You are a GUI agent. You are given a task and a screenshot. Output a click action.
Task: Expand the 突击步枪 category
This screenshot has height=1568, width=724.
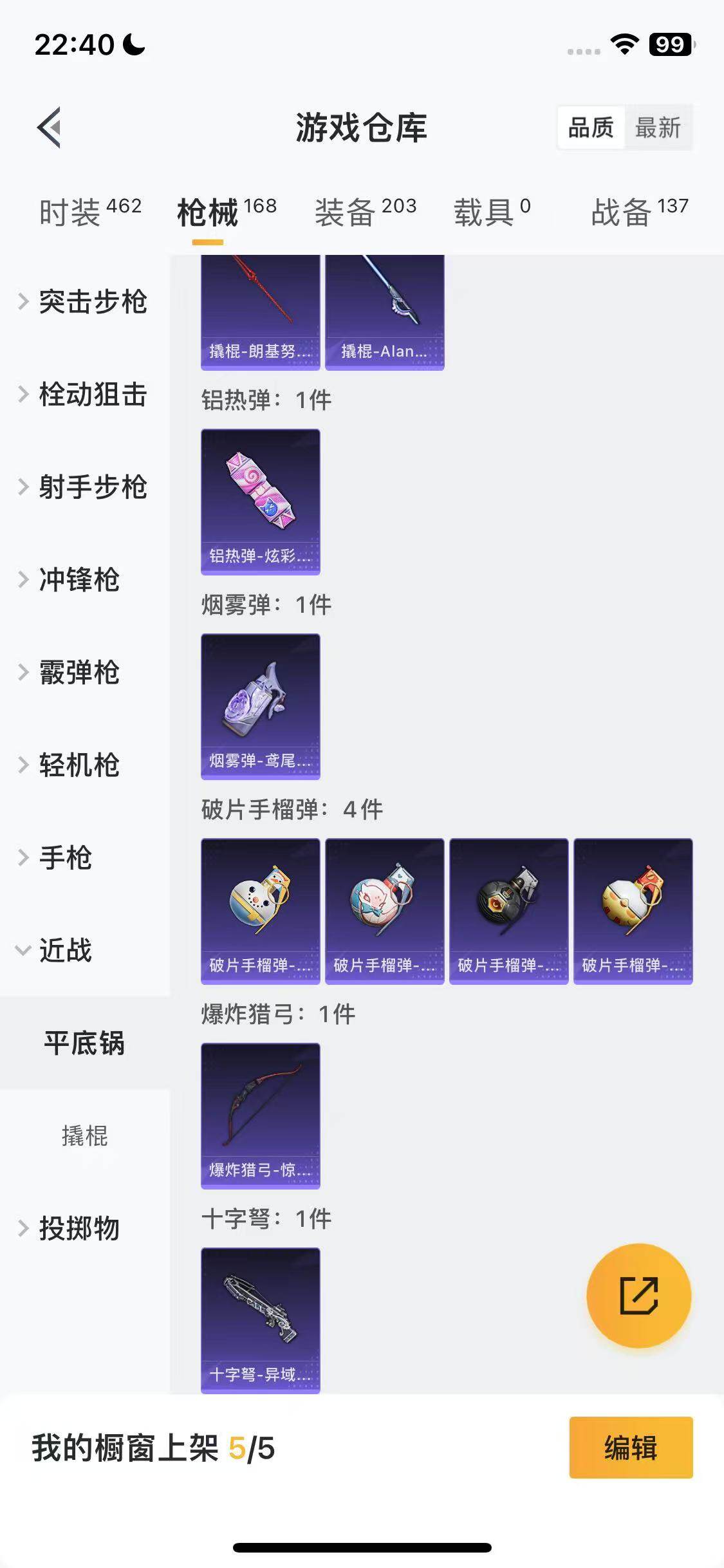point(84,302)
